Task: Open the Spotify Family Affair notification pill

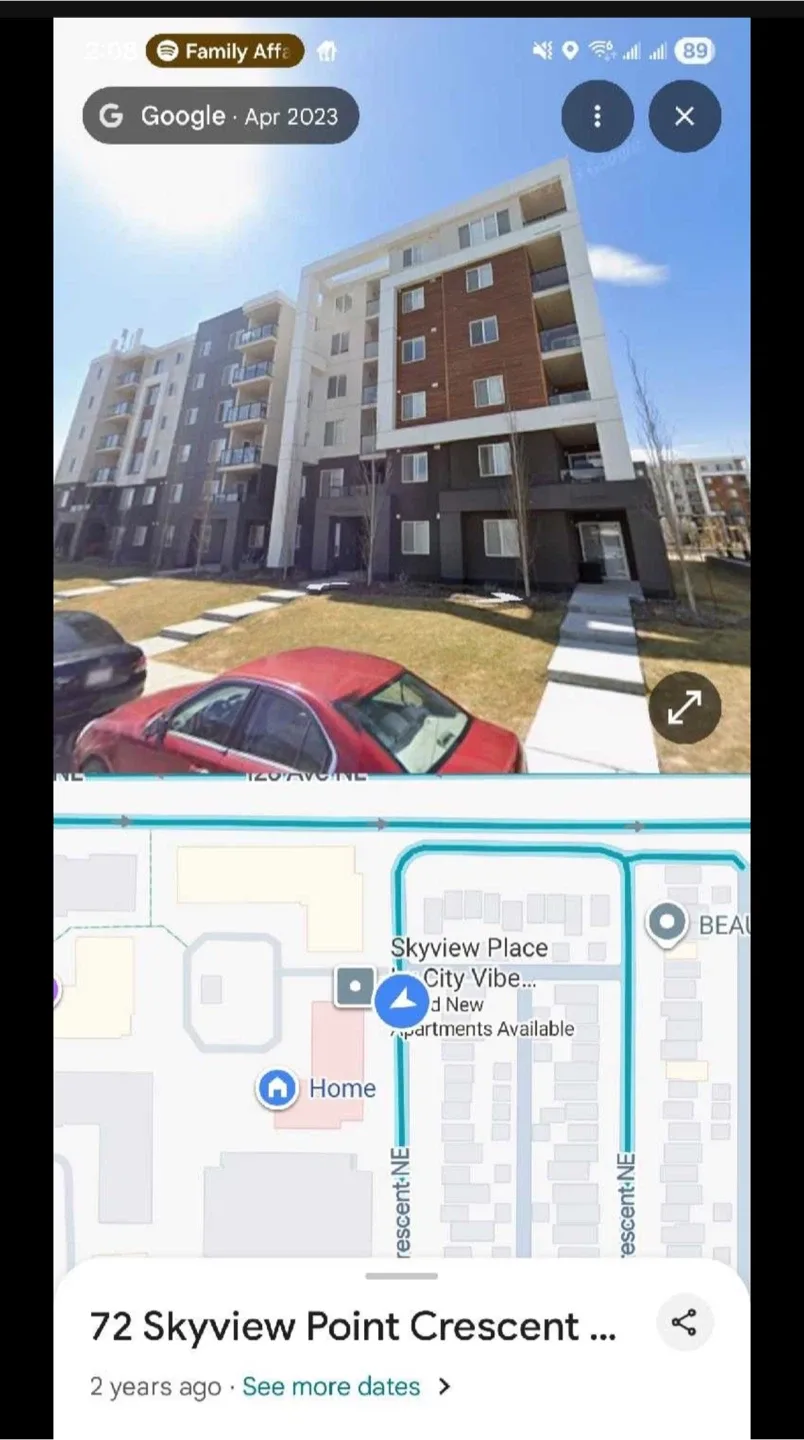Action: click(x=224, y=51)
